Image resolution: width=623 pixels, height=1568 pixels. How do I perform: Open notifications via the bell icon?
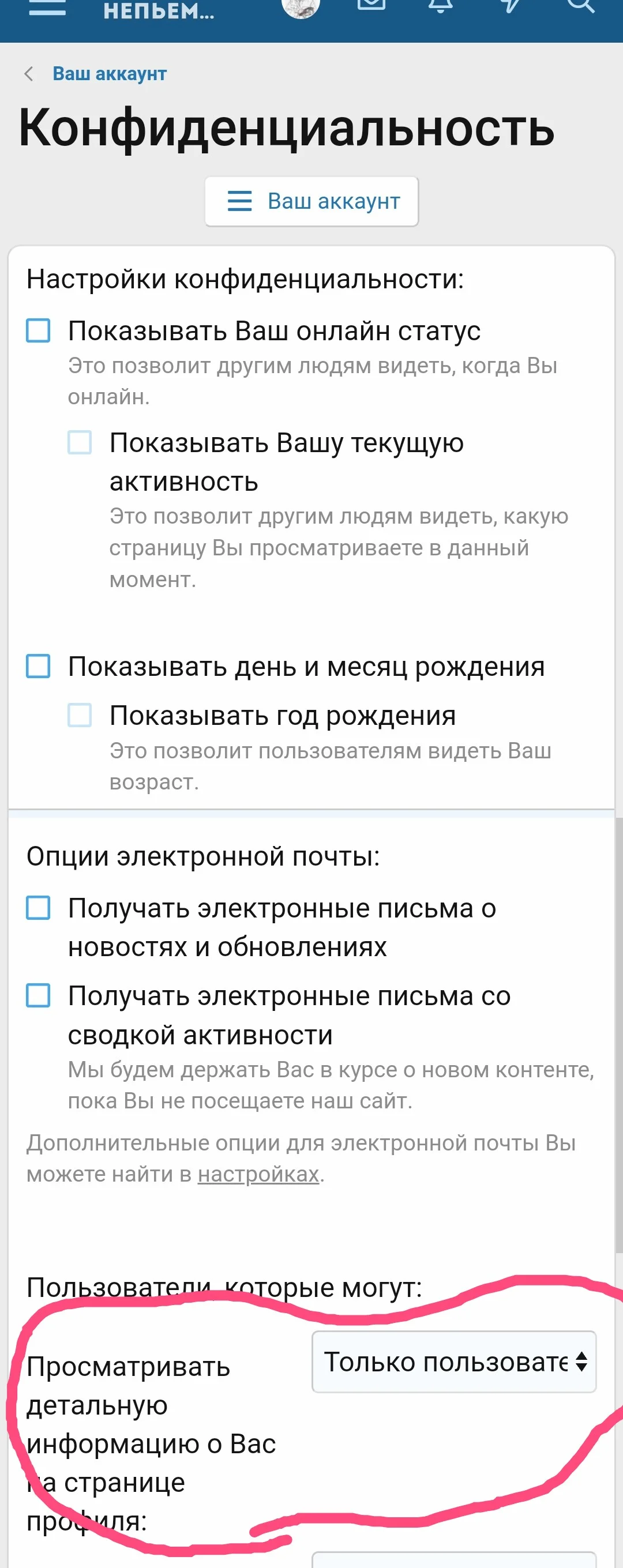pos(442,7)
